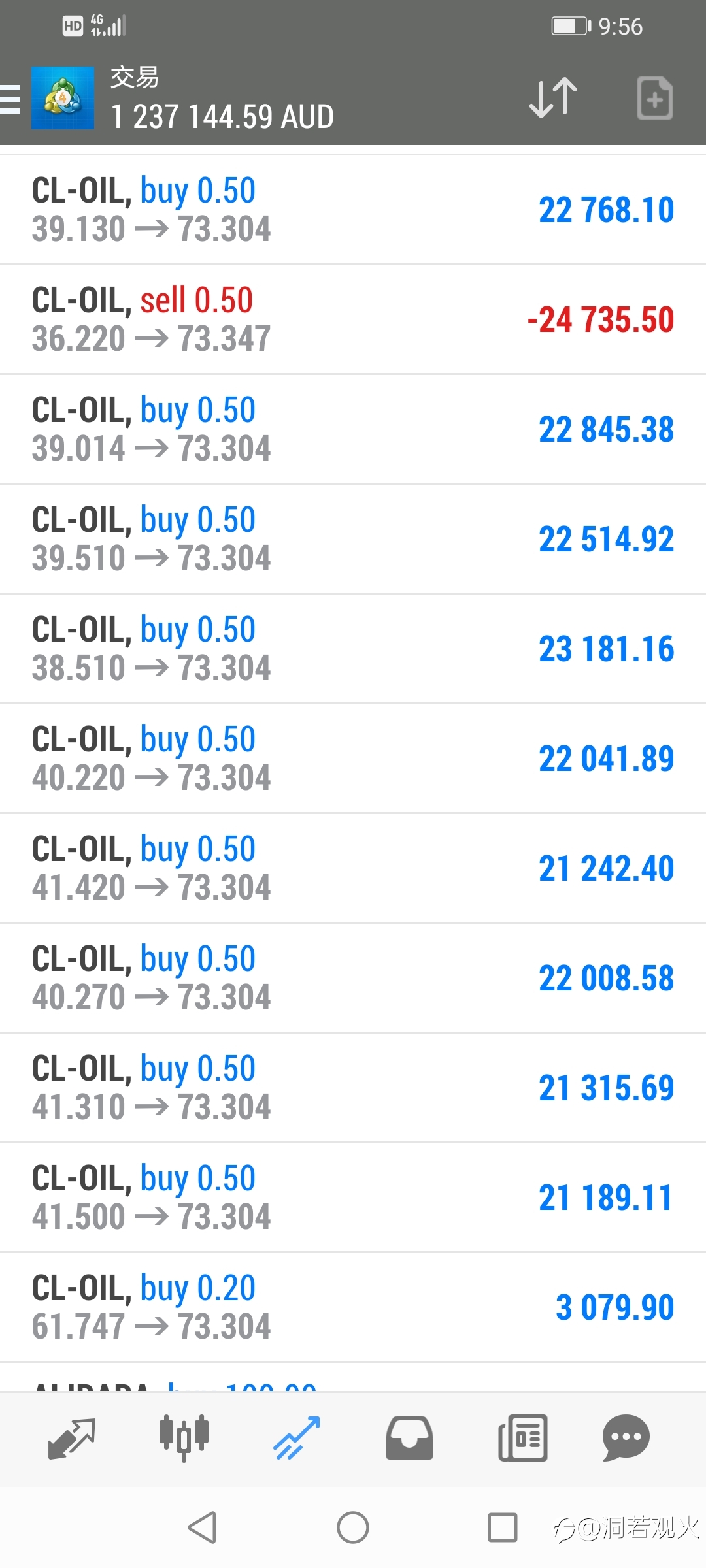Select the CL-OIL buy position at 38.510
Image resolution: width=706 pixels, height=1568 pixels.
tap(353, 649)
